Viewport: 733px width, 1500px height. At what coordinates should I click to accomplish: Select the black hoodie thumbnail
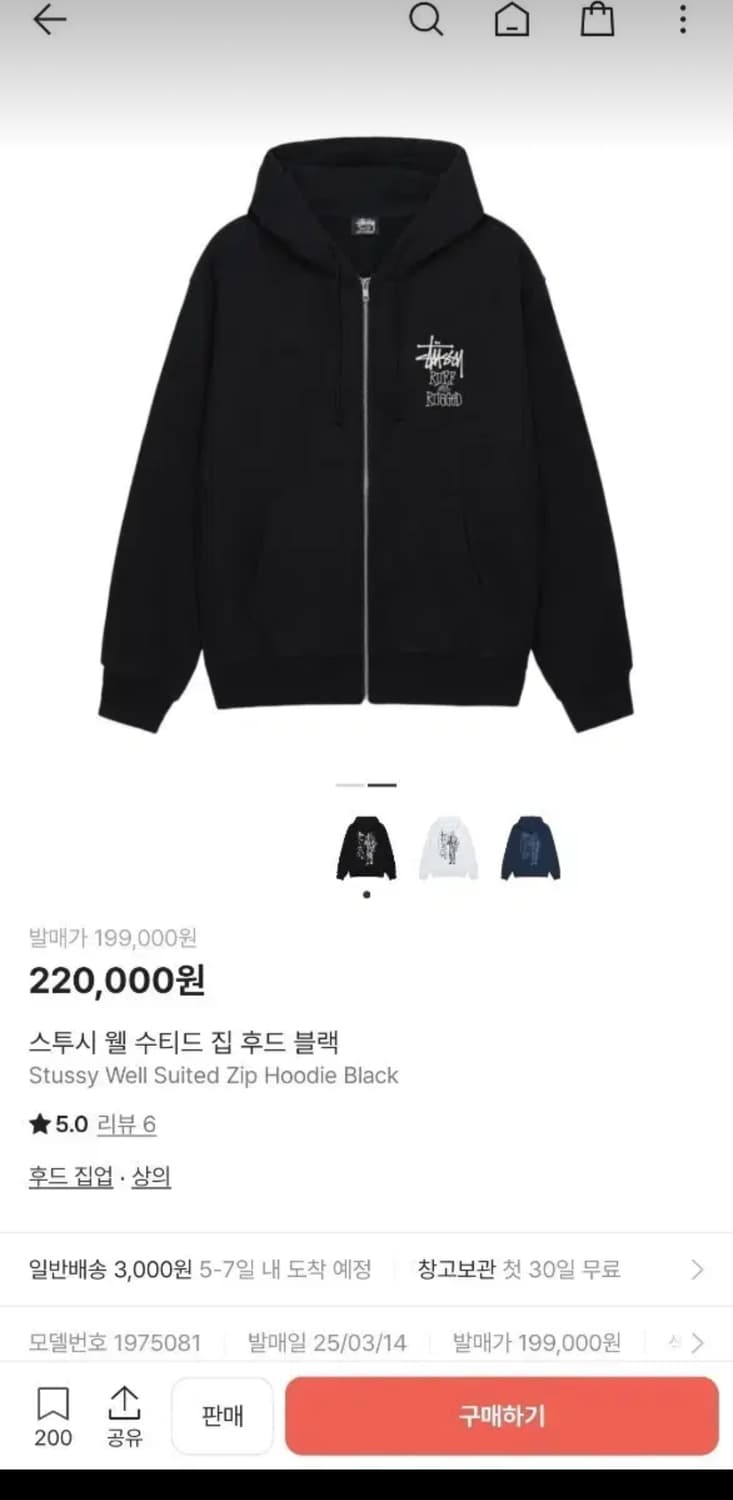point(366,845)
